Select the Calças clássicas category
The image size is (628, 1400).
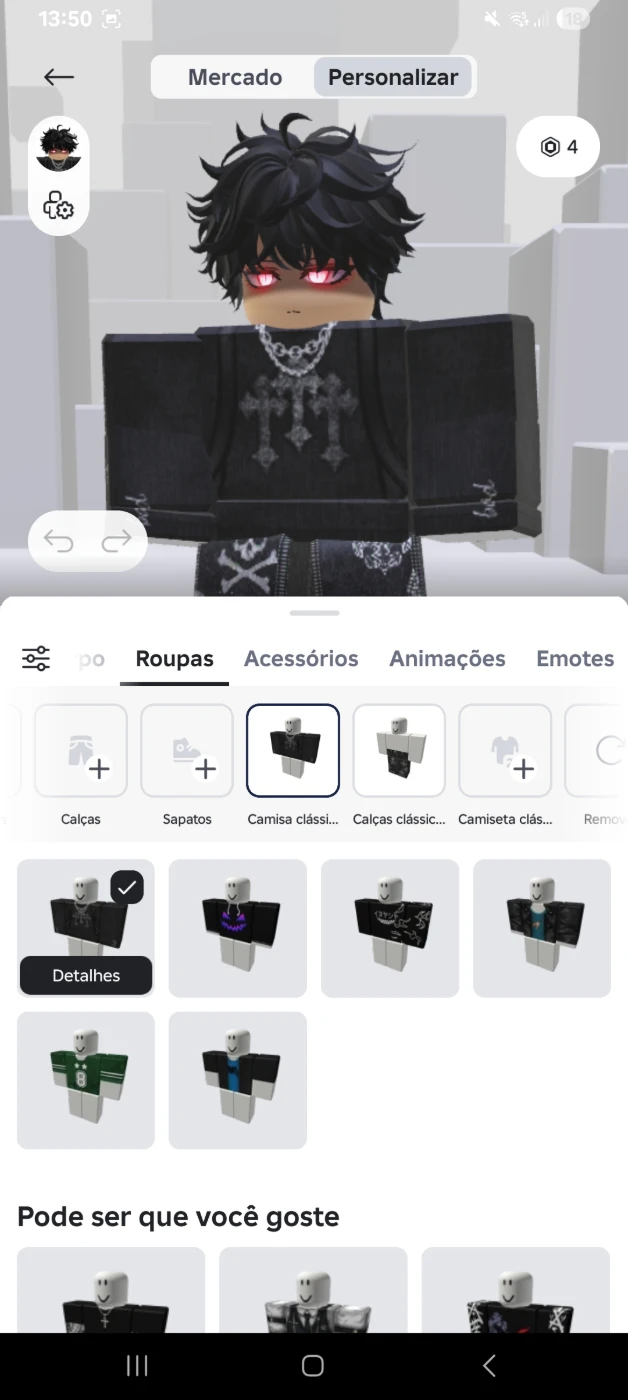click(x=399, y=751)
